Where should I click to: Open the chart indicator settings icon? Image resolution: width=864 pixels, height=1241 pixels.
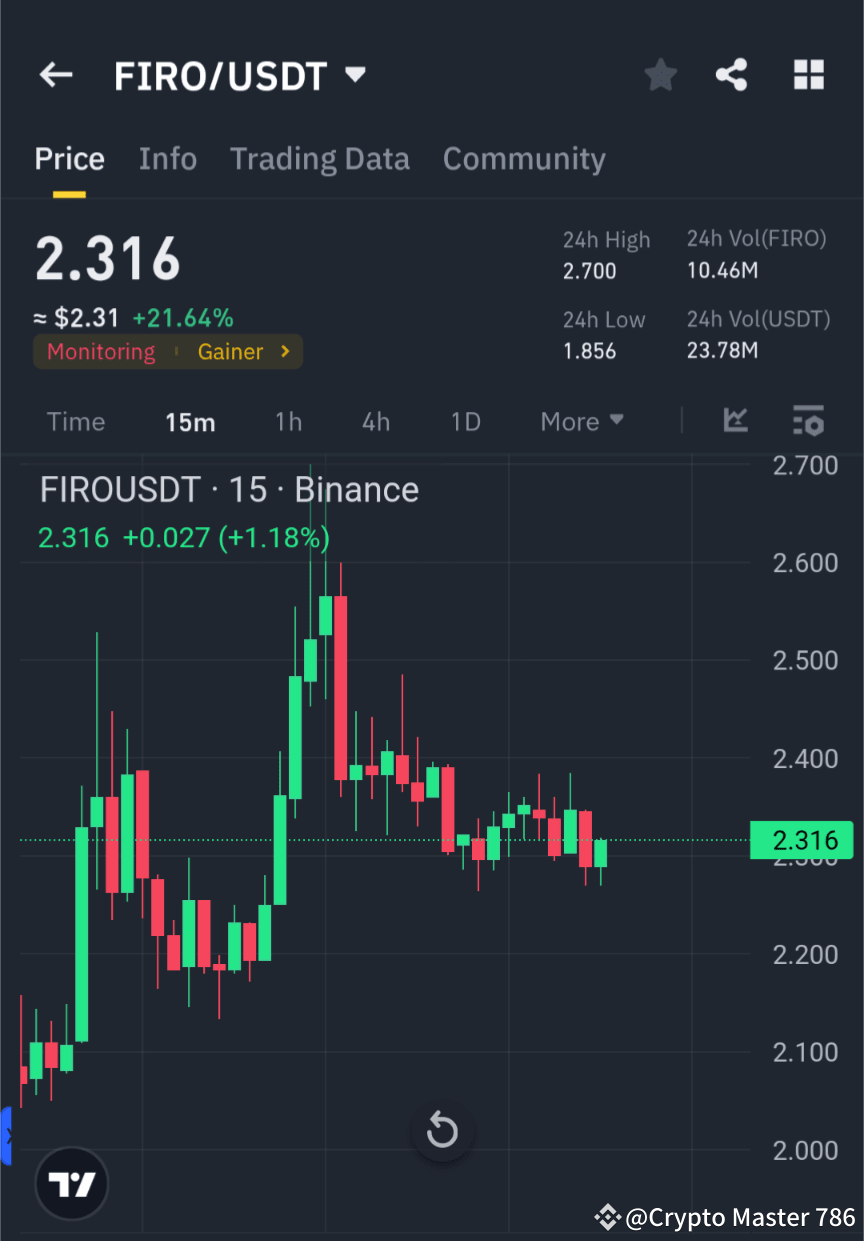(808, 421)
